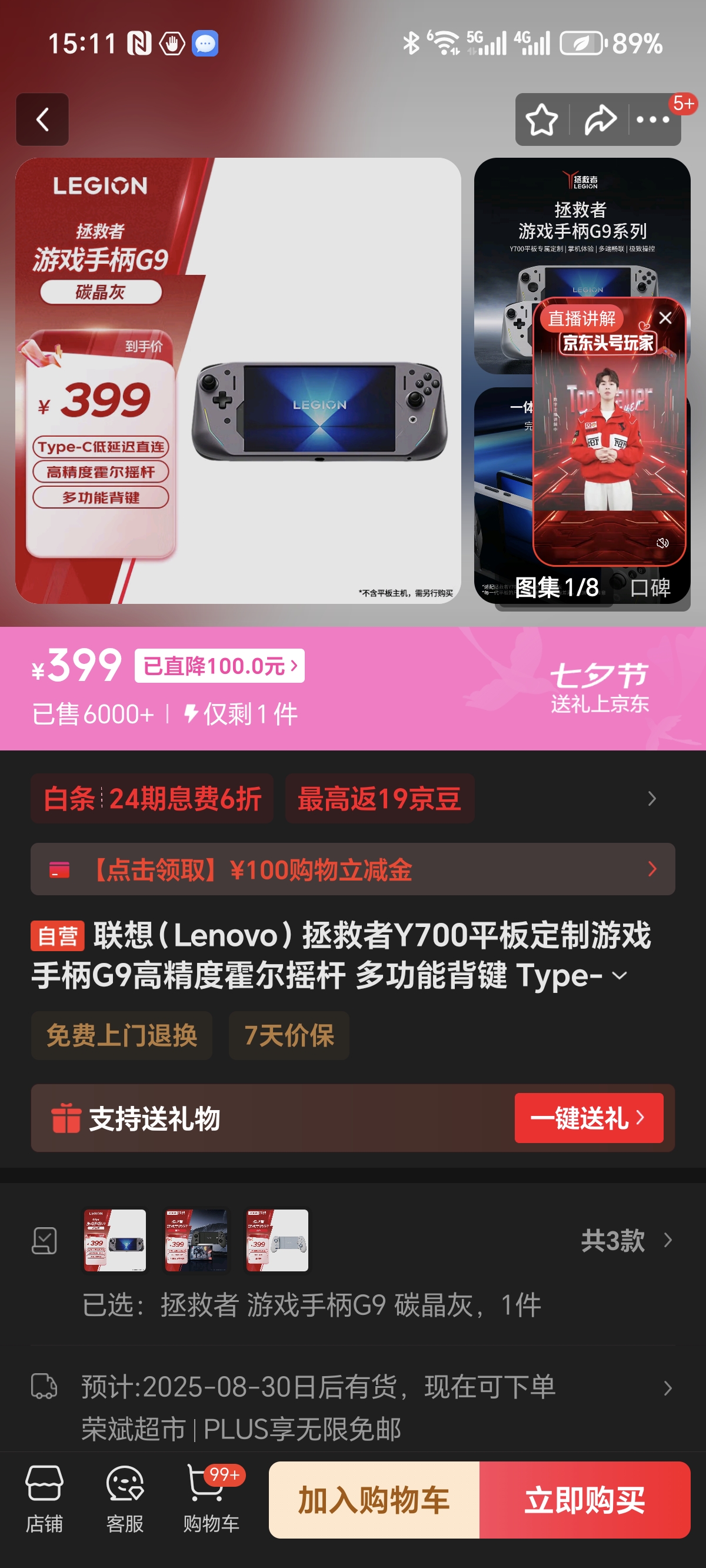The image size is (706, 1568).
Task: Open the estimated delivery date details
Action: coord(352,1388)
